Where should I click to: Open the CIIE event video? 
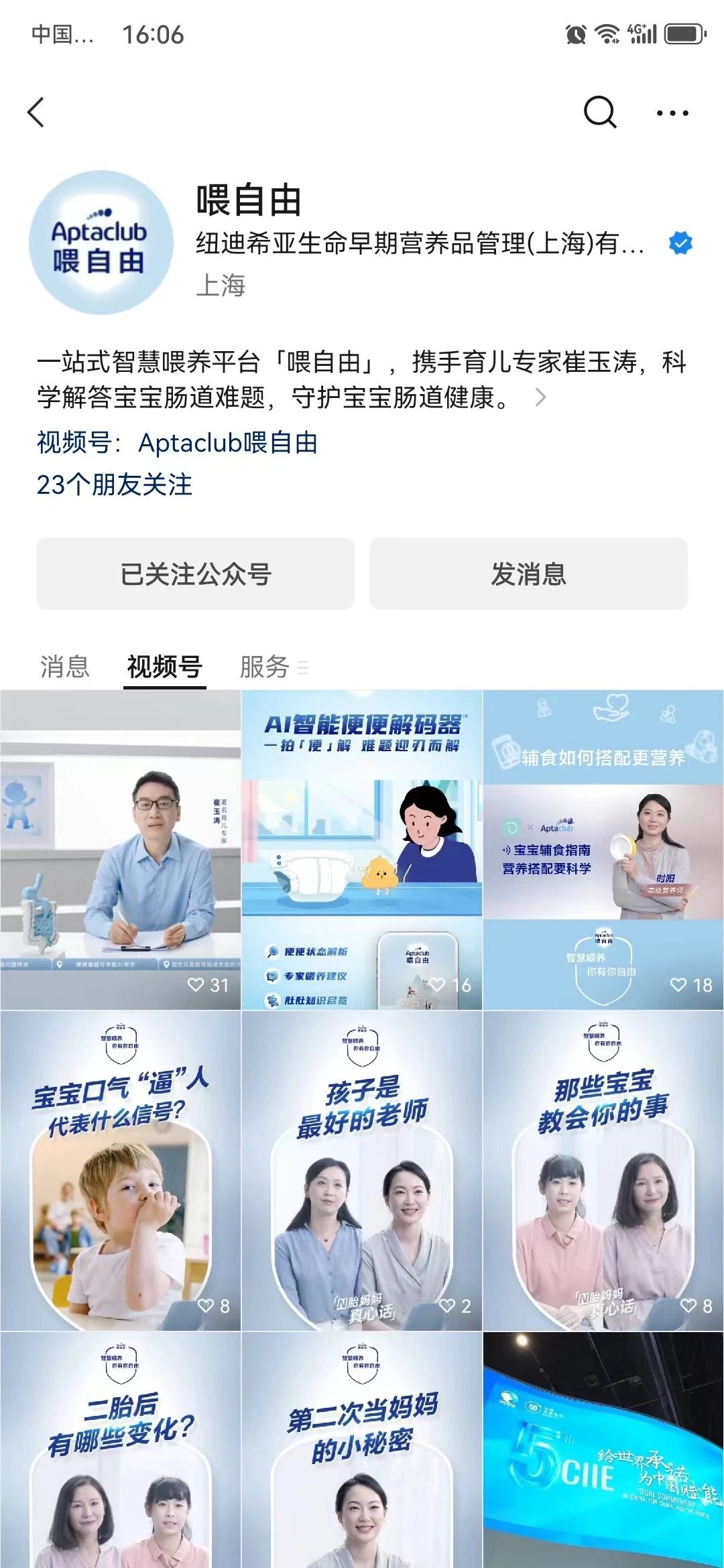[603, 1450]
